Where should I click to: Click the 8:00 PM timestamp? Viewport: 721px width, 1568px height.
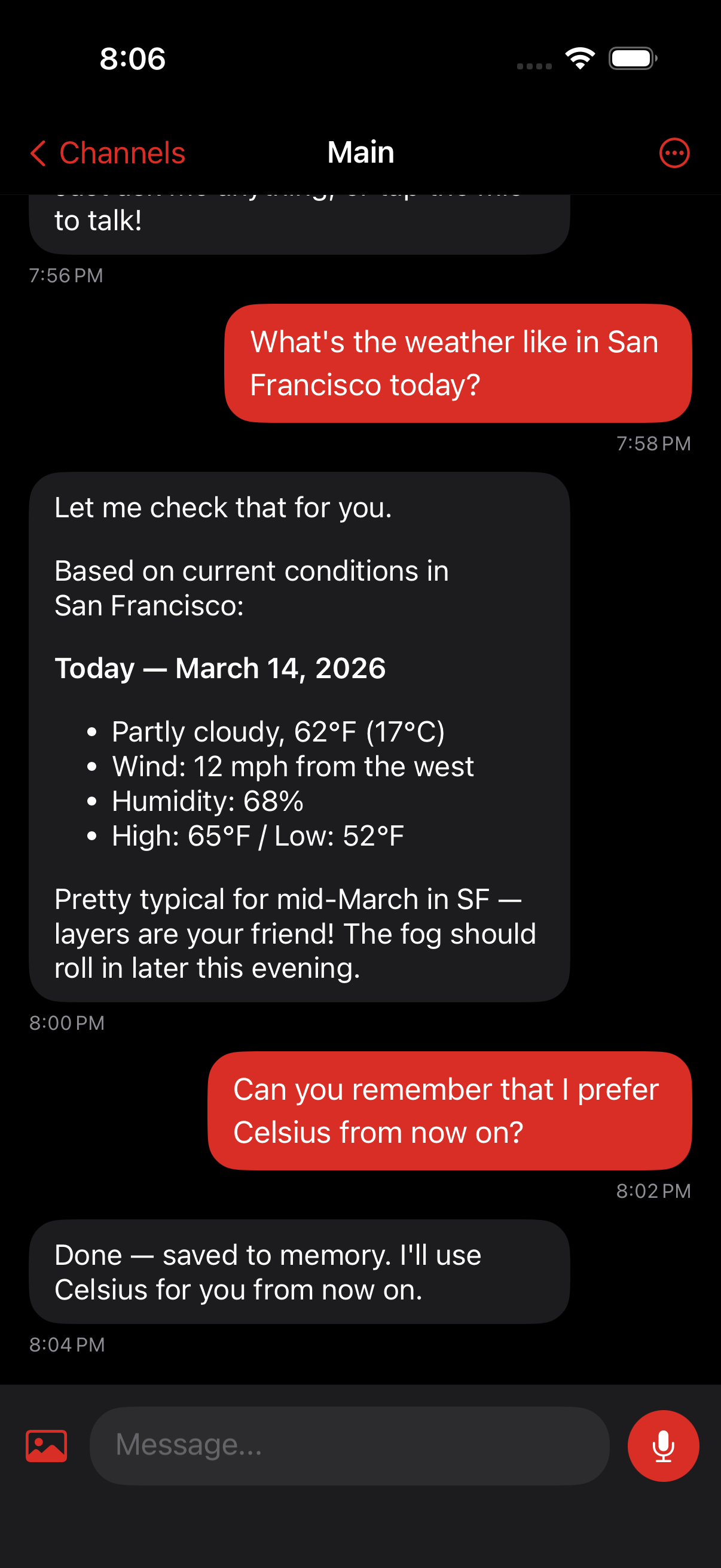pos(67,1023)
